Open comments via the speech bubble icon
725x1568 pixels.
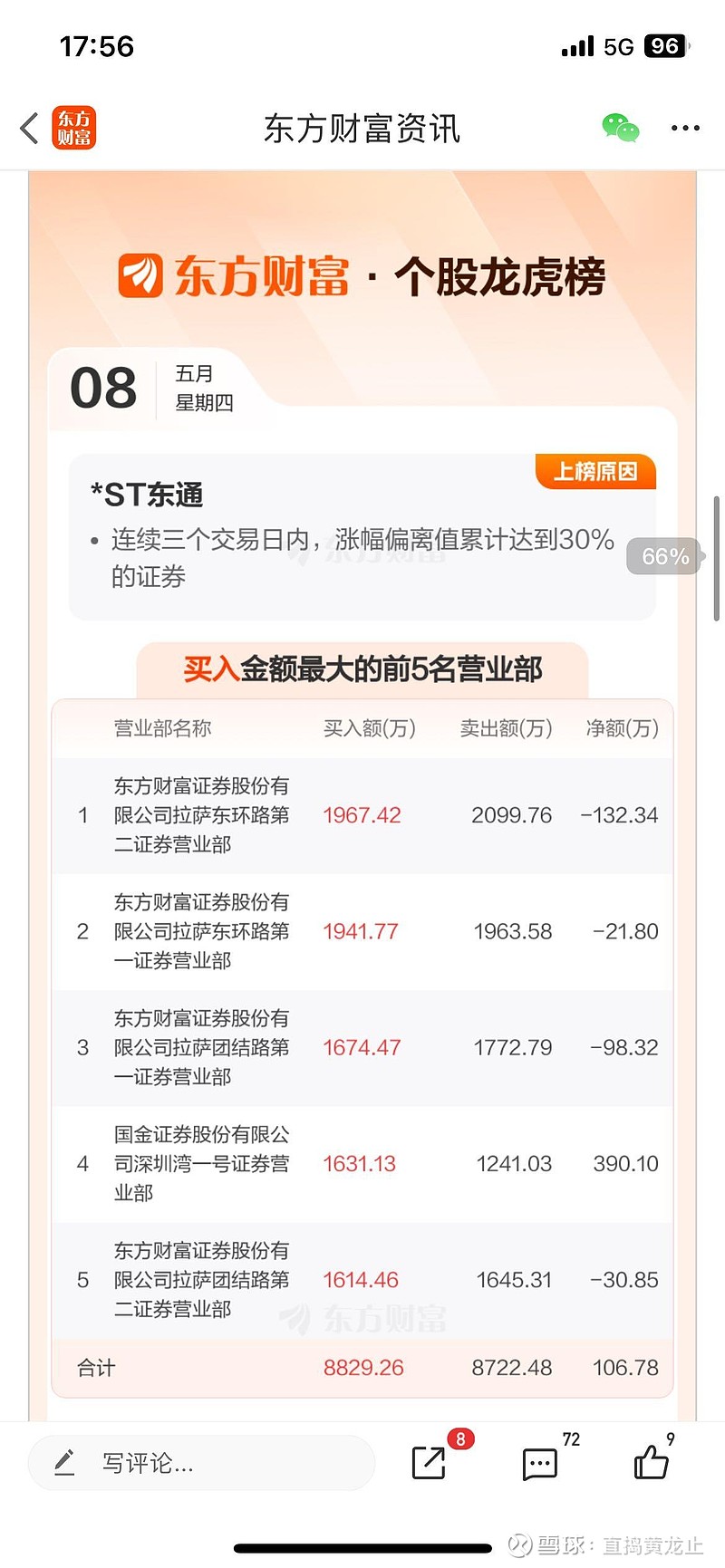point(539,1463)
